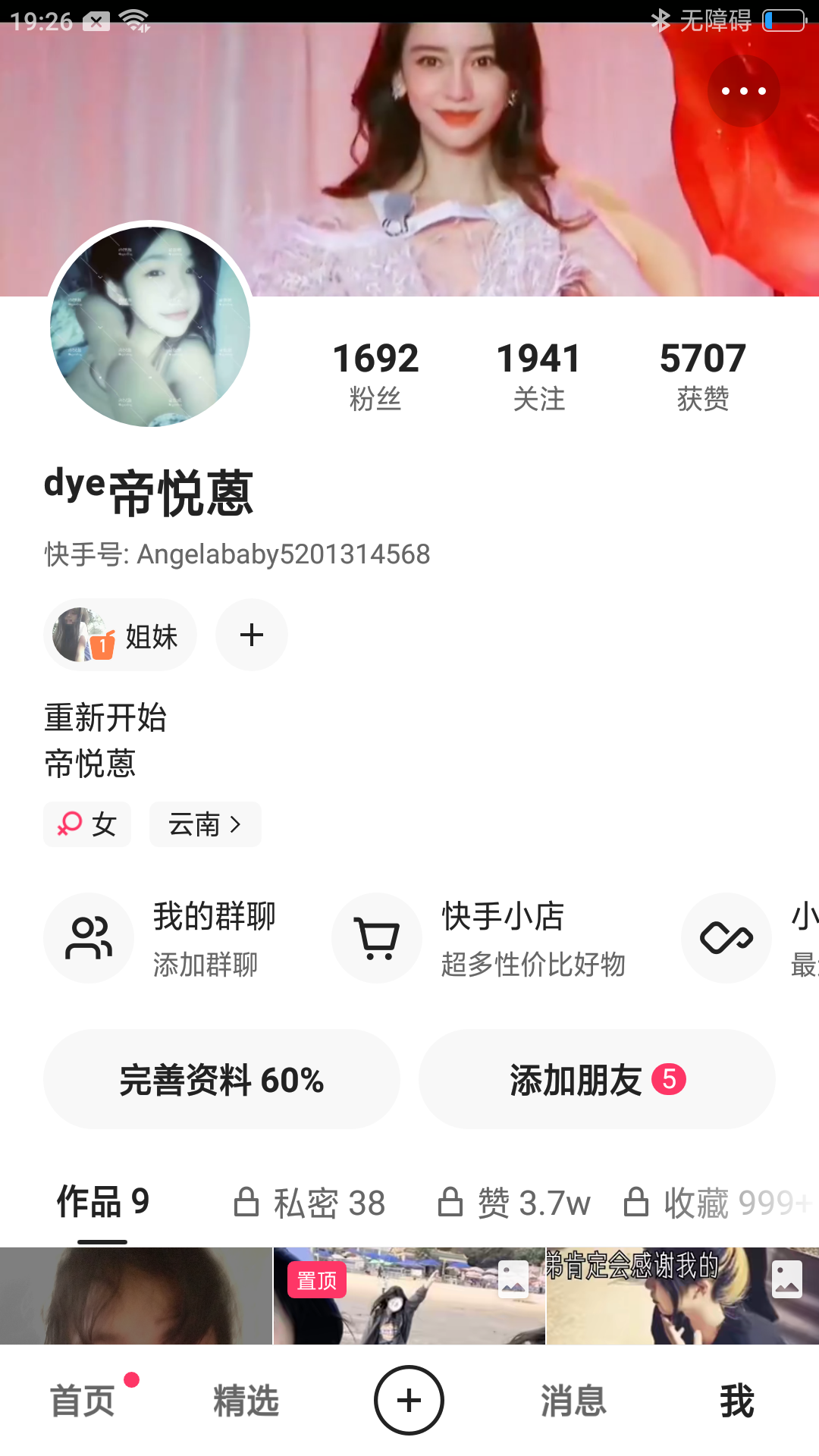Image resolution: width=819 pixels, height=1456 pixels.
Task: Switch to the 作品 9 tab
Action: pyautogui.click(x=103, y=1203)
